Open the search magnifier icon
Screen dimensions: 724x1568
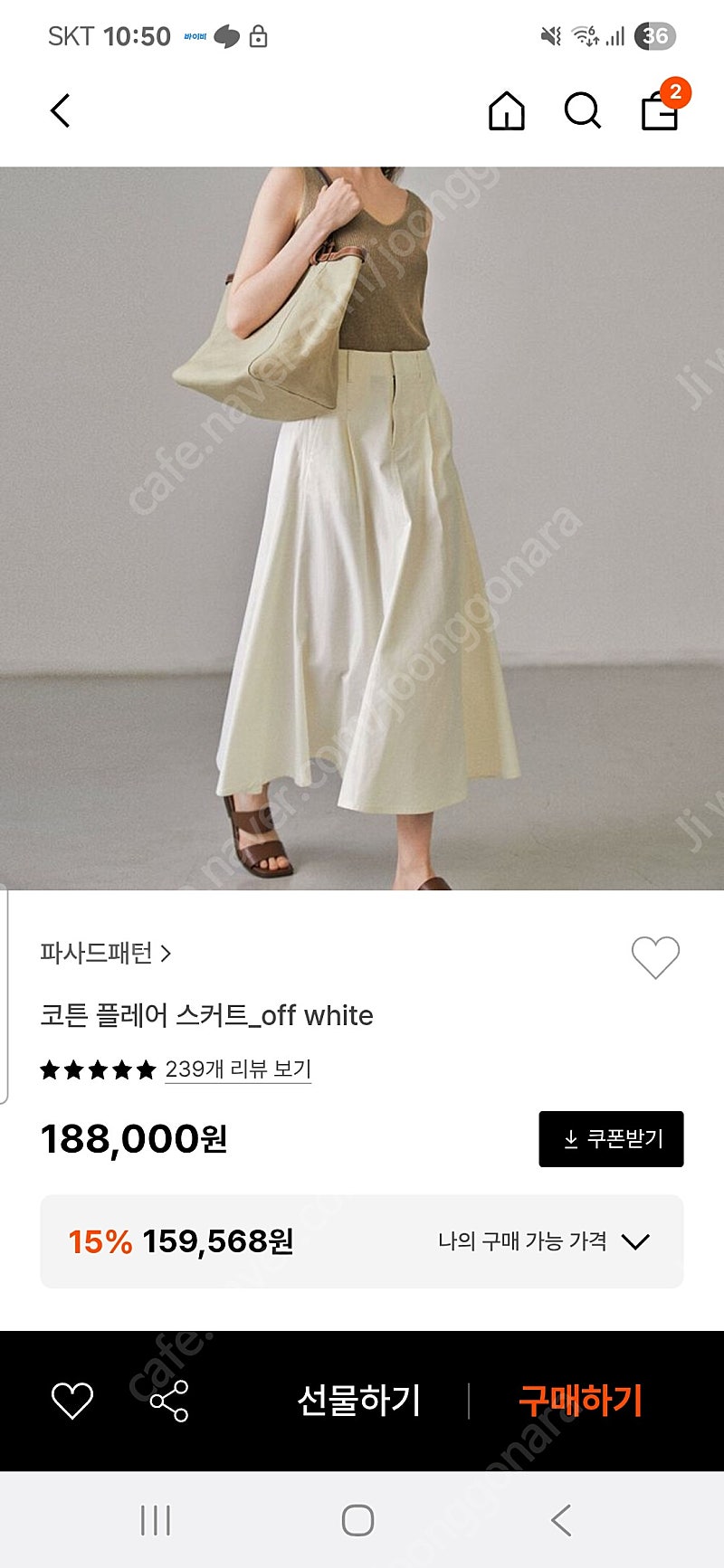click(x=583, y=111)
